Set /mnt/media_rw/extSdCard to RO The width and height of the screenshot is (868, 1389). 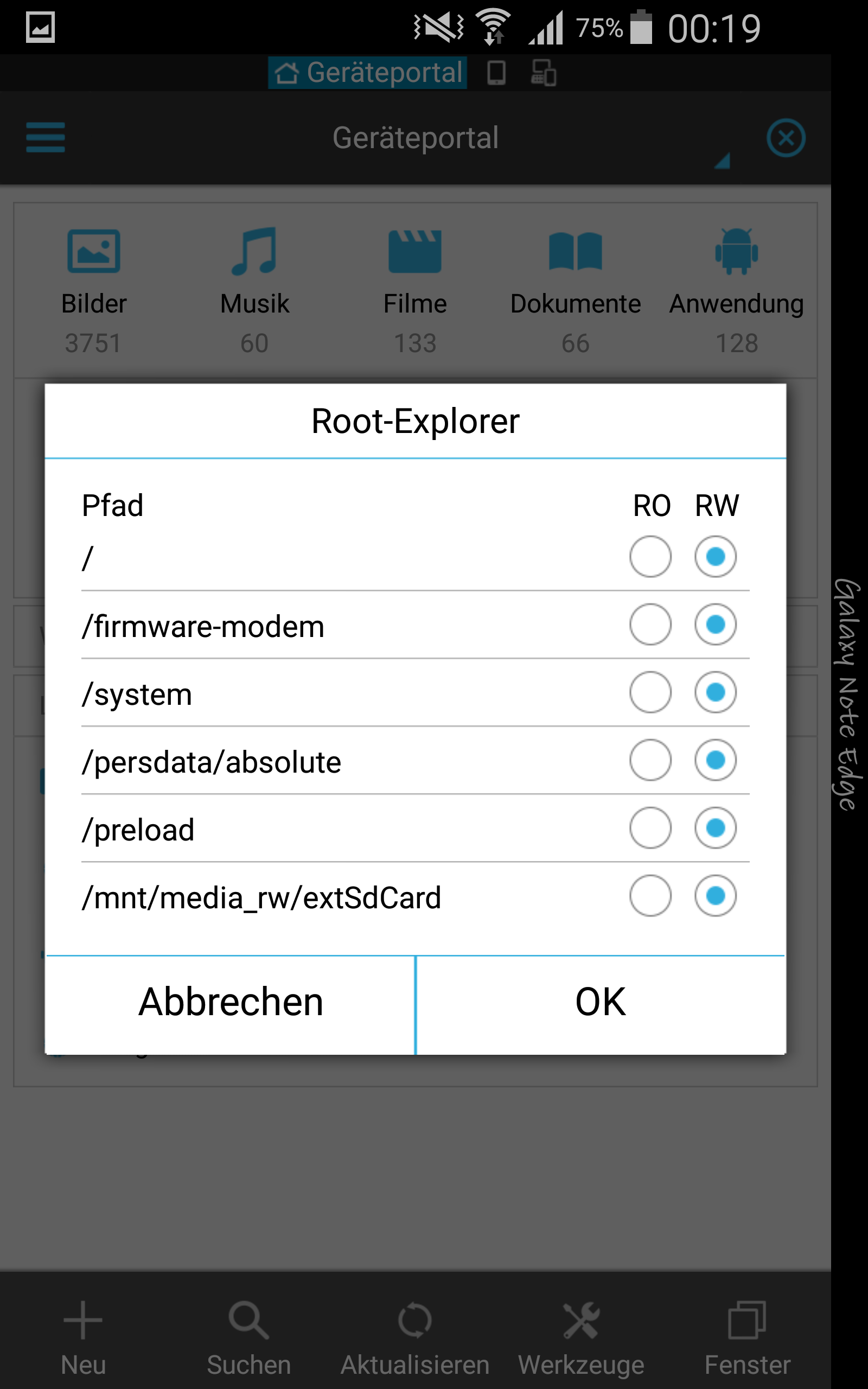point(650,895)
